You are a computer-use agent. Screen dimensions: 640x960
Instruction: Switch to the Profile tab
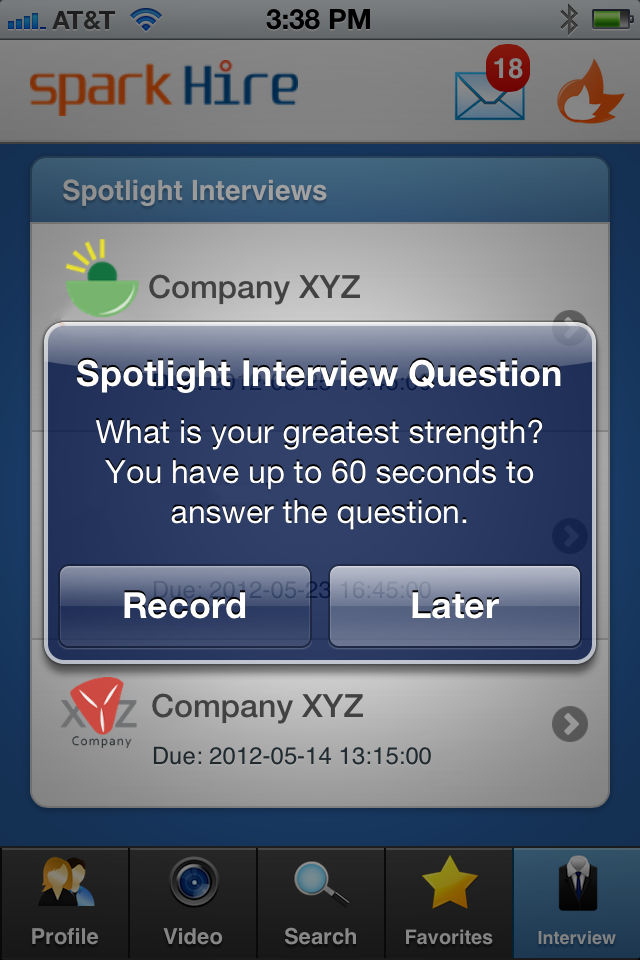tap(65, 904)
